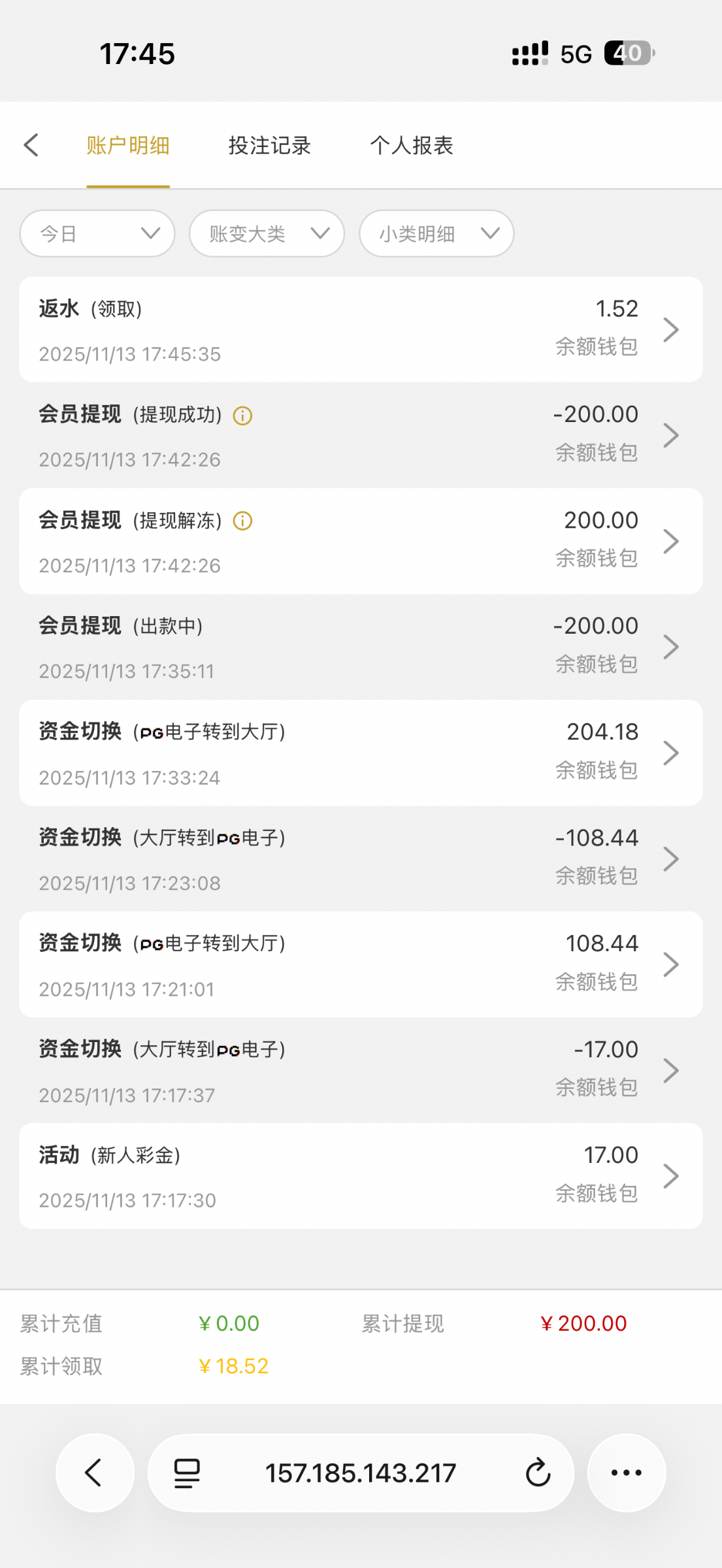
Task: Tap the URL address field 157.185.143.217
Action: click(x=361, y=1473)
